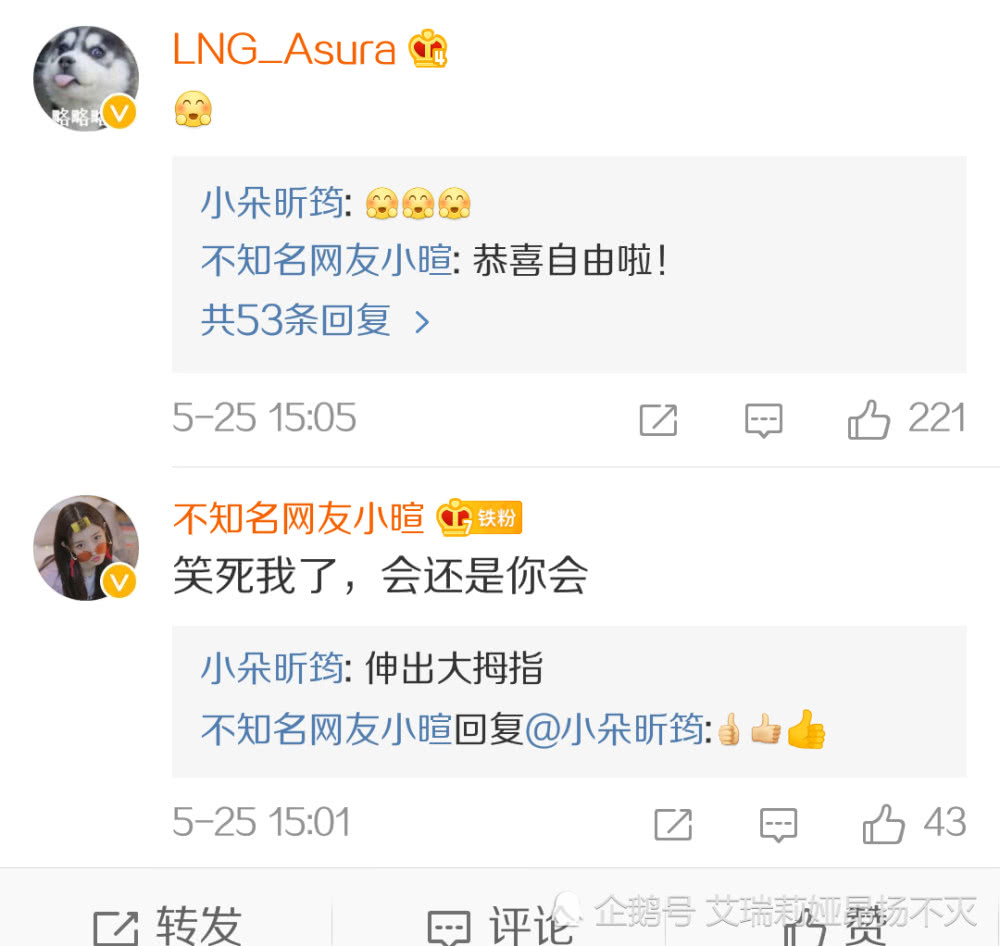Open the @小朵昕筠 mention link
The height and width of the screenshot is (946, 1000).
point(616,730)
